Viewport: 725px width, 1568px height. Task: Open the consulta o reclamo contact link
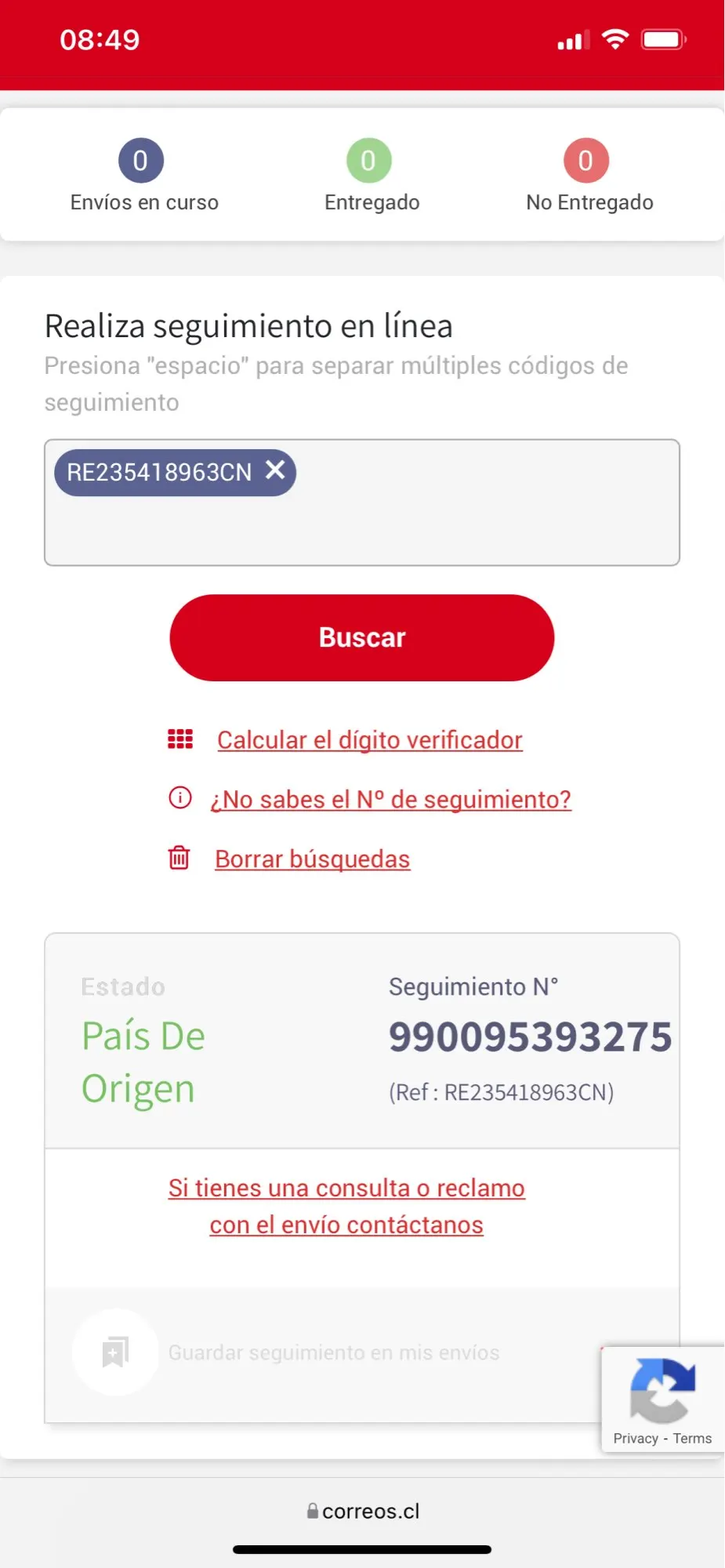(346, 1207)
